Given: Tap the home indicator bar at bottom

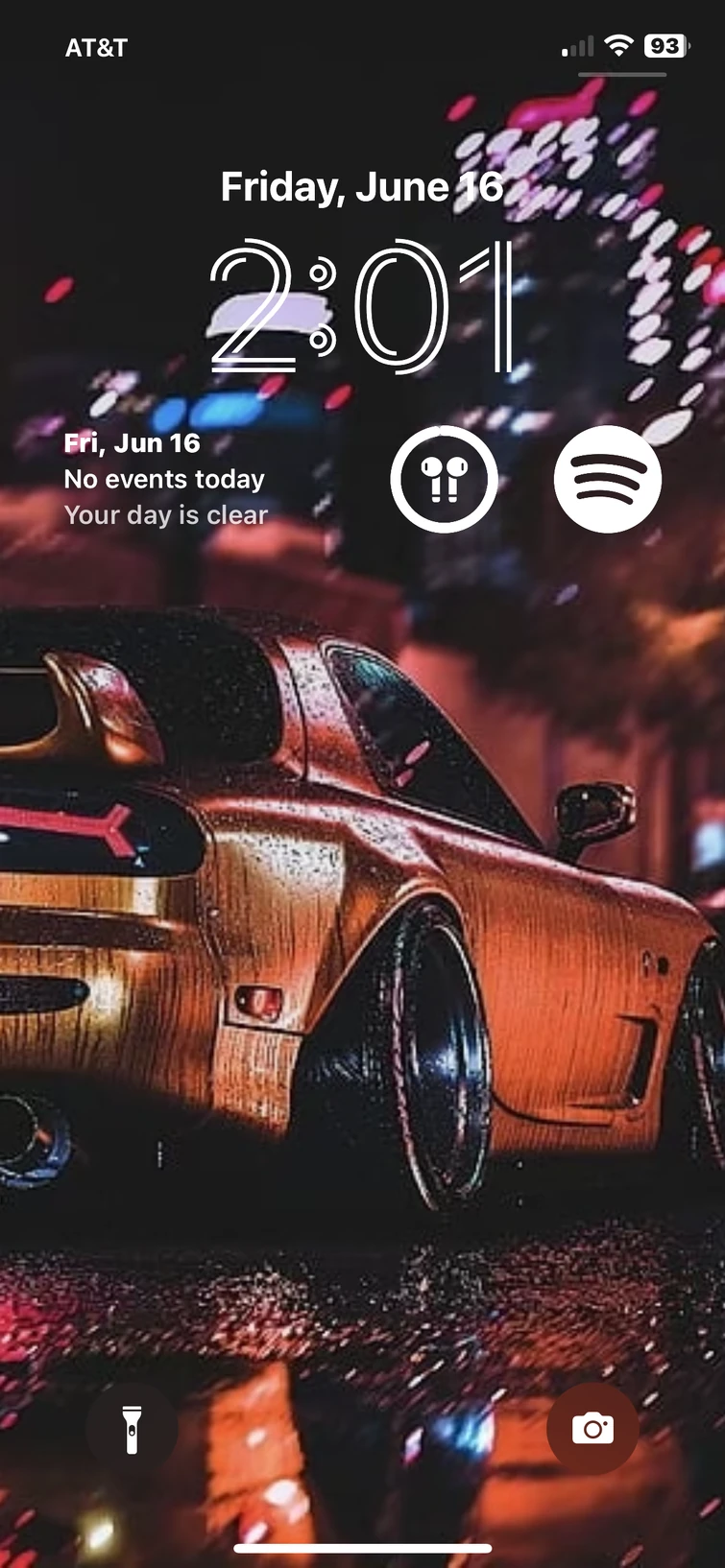Looking at the screenshot, I should [x=362, y=1549].
